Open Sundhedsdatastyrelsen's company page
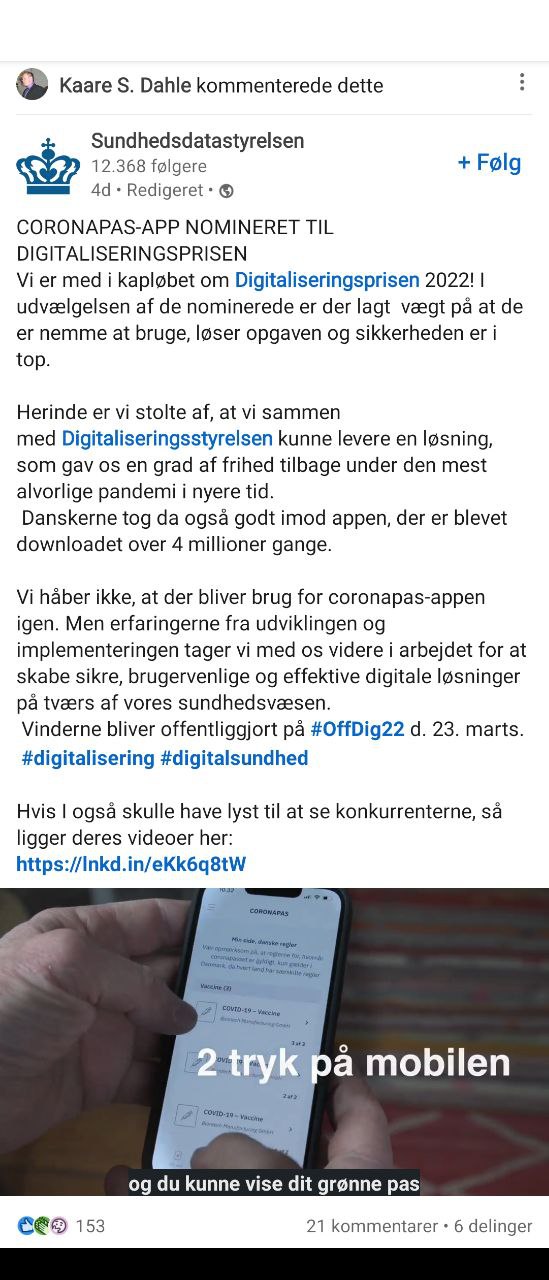Image resolution: width=549 pixels, height=1280 pixels. [197, 141]
